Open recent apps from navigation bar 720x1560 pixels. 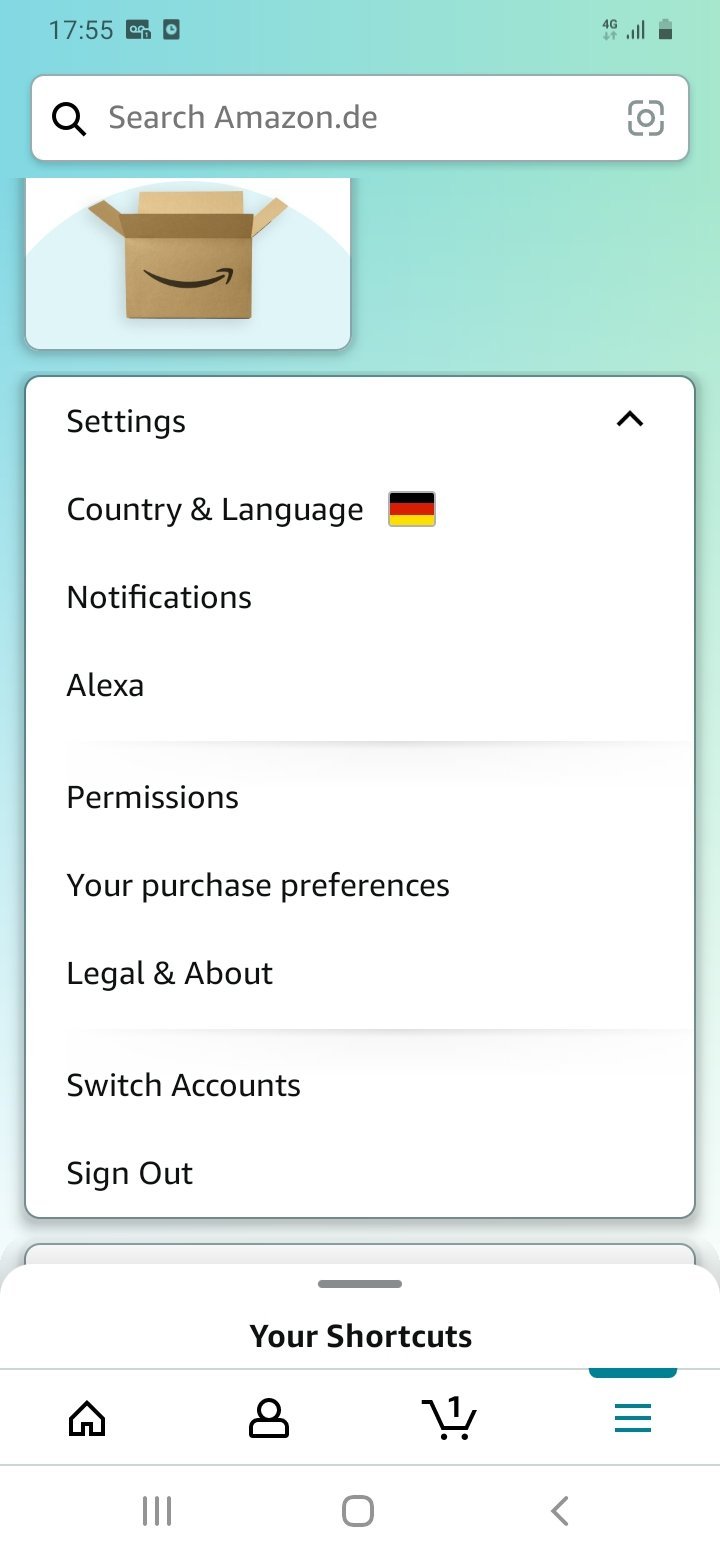pyautogui.click(x=157, y=1511)
